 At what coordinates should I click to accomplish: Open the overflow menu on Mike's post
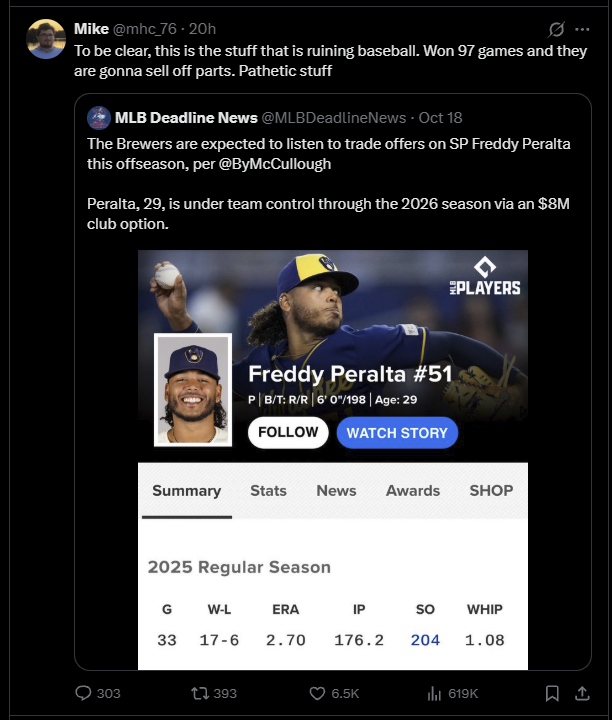pos(583,29)
